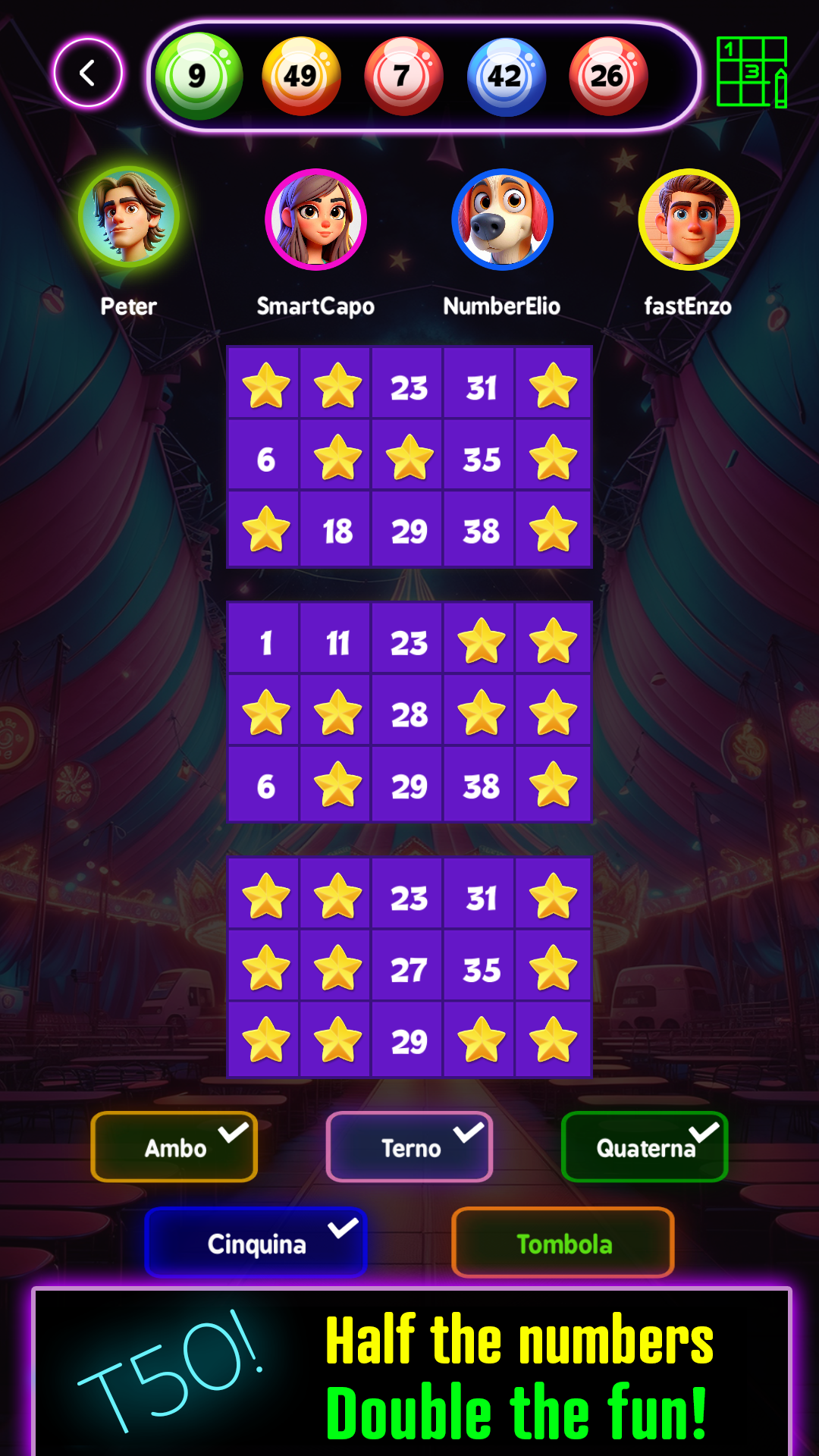The image size is (819, 1456).
Task: Open SmartCapo's player profile
Action: click(315, 220)
